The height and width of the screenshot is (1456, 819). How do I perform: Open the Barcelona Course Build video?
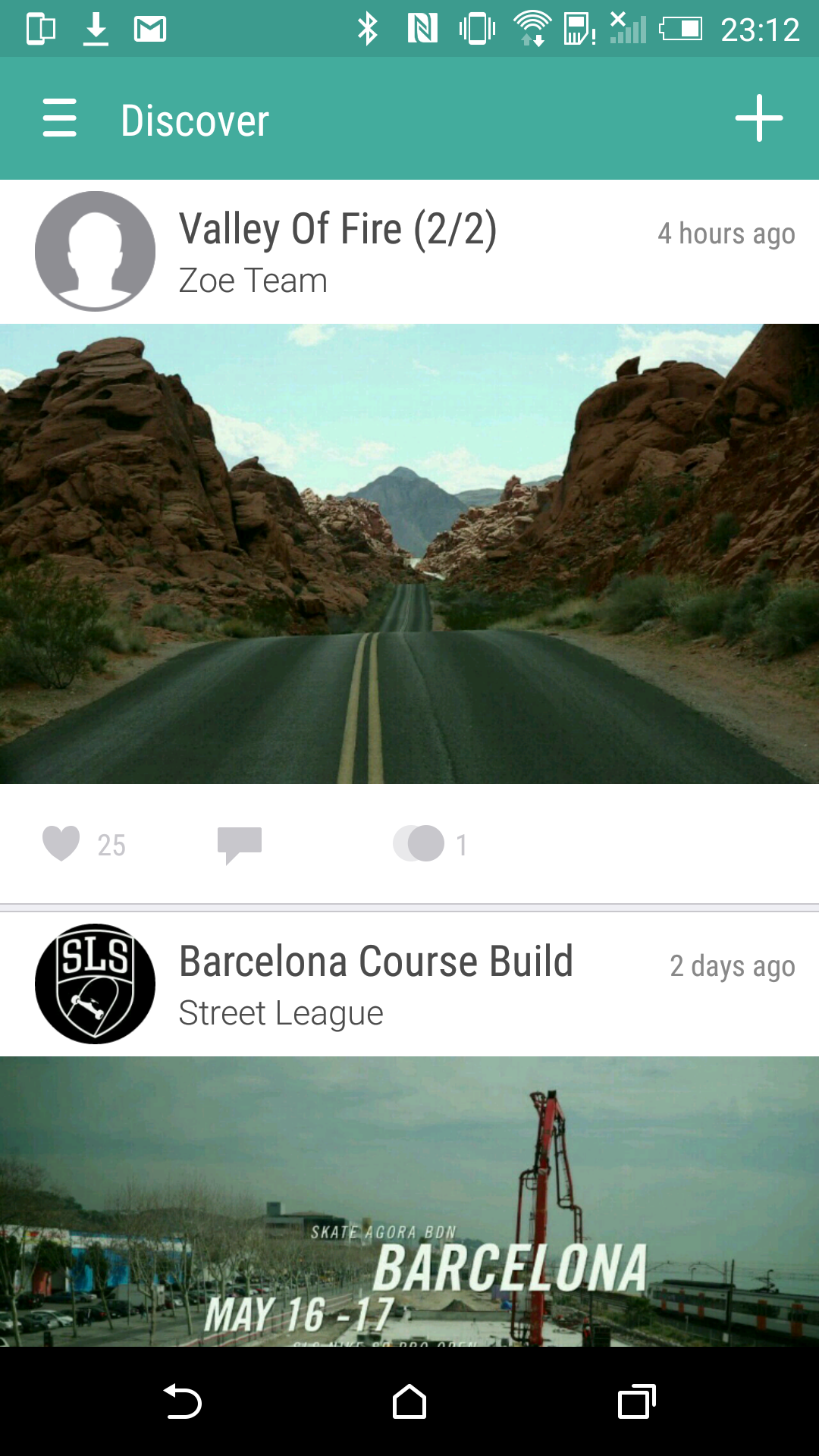coord(409,1201)
